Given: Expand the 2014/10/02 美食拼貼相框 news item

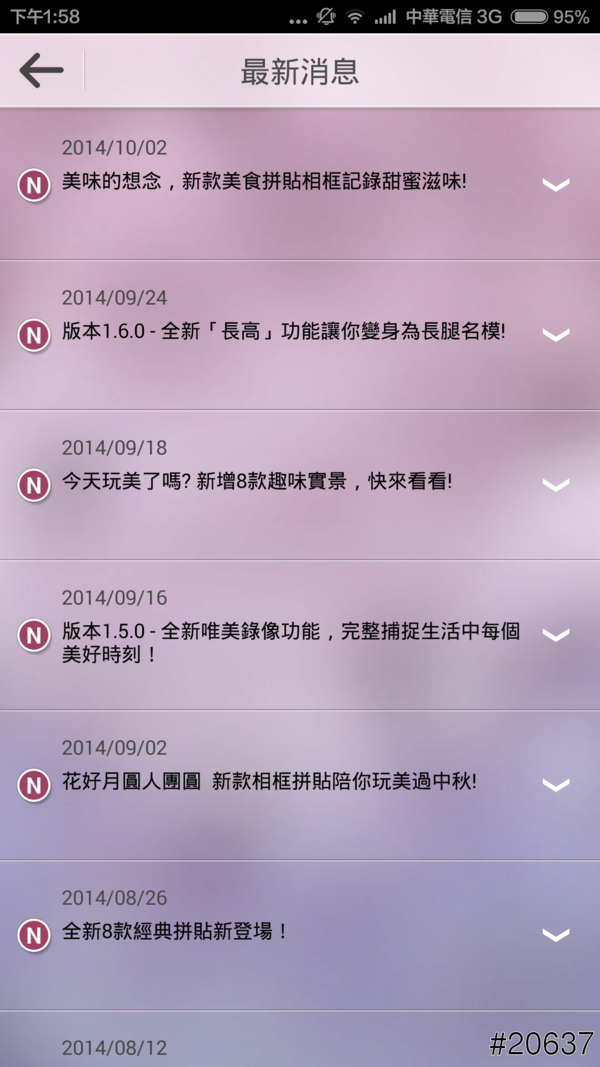Looking at the screenshot, I should [x=555, y=184].
